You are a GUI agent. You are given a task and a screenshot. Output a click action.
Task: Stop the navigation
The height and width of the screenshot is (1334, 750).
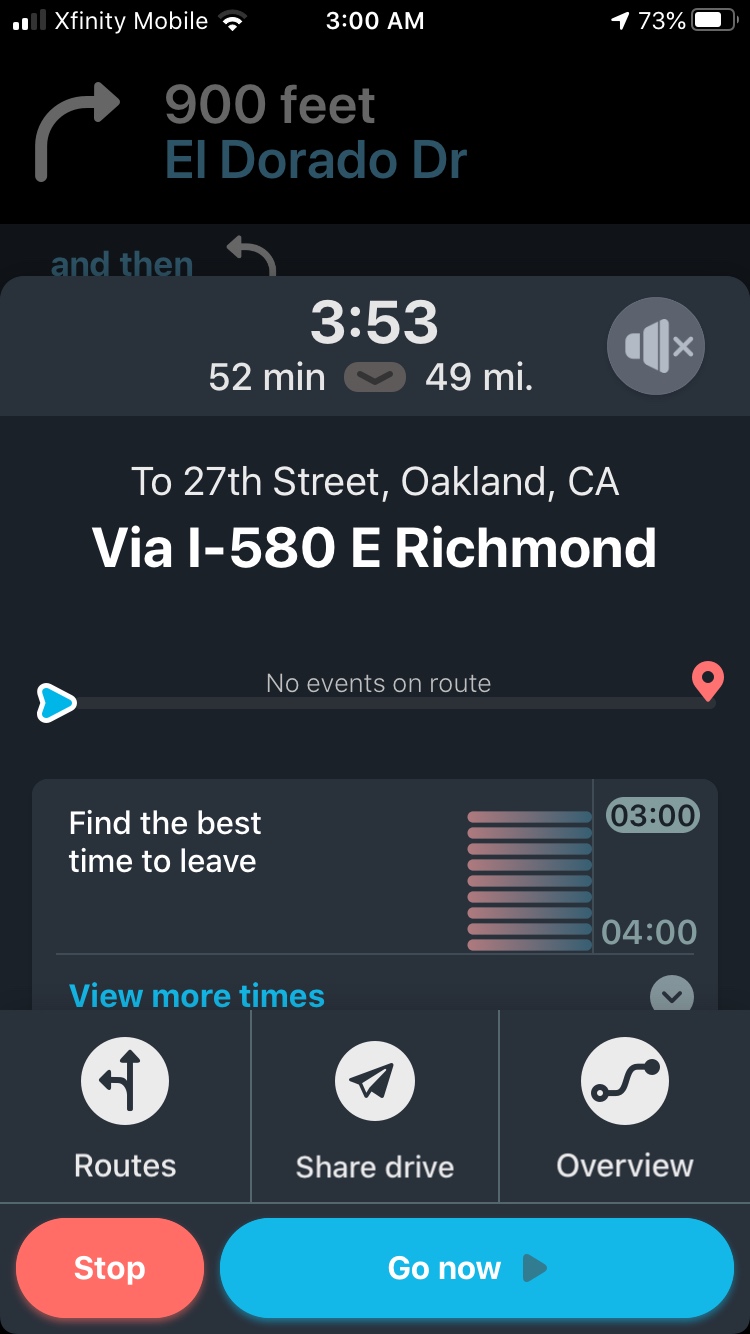(x=110, y=1268)
